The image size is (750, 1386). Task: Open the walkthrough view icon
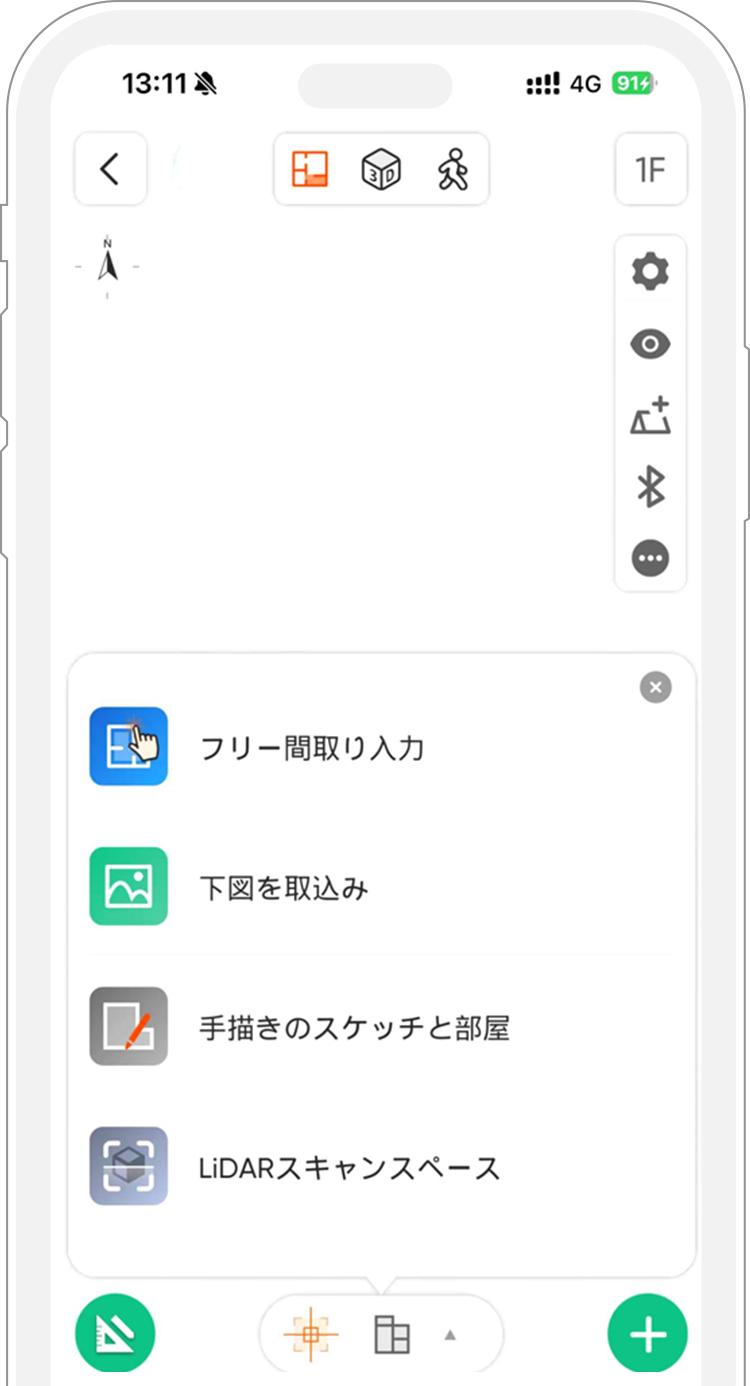coord(451,170)
